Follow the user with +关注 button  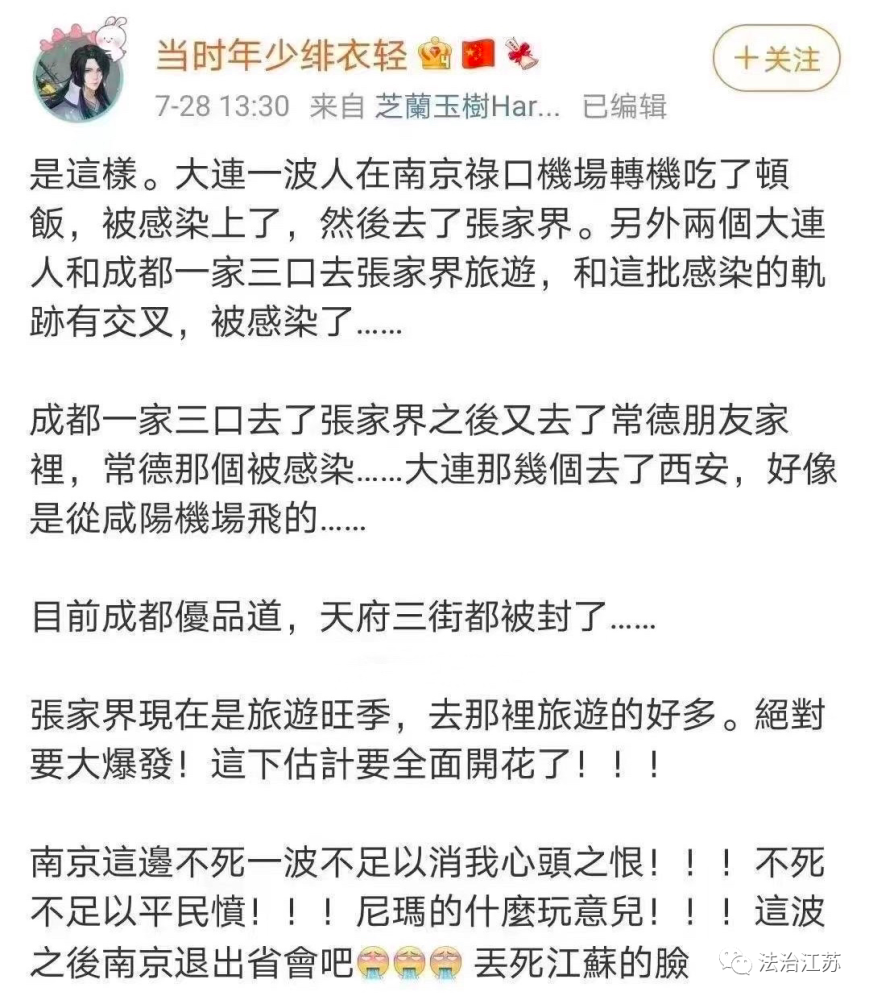pos(776,58)
